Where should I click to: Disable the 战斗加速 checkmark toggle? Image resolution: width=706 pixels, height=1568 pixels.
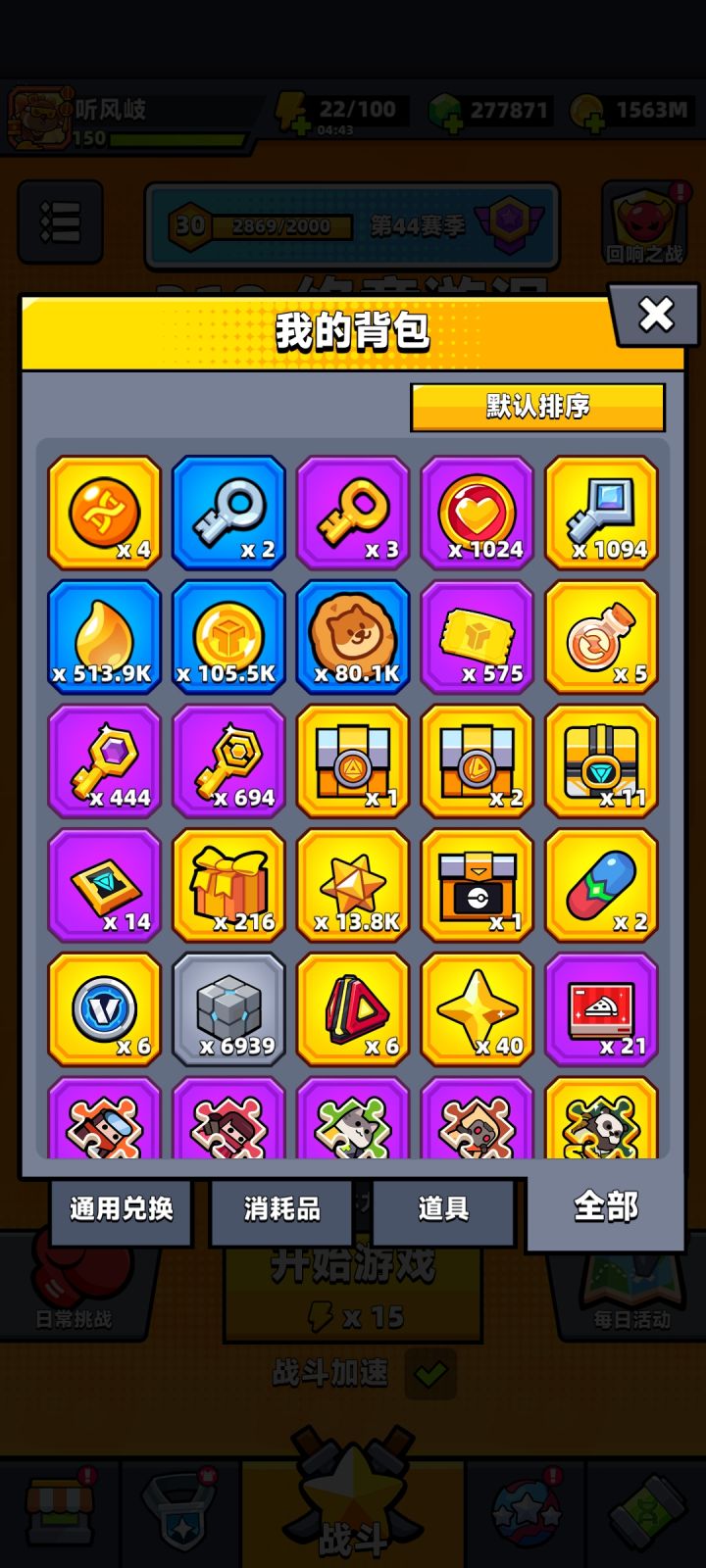click(432, 1375)
